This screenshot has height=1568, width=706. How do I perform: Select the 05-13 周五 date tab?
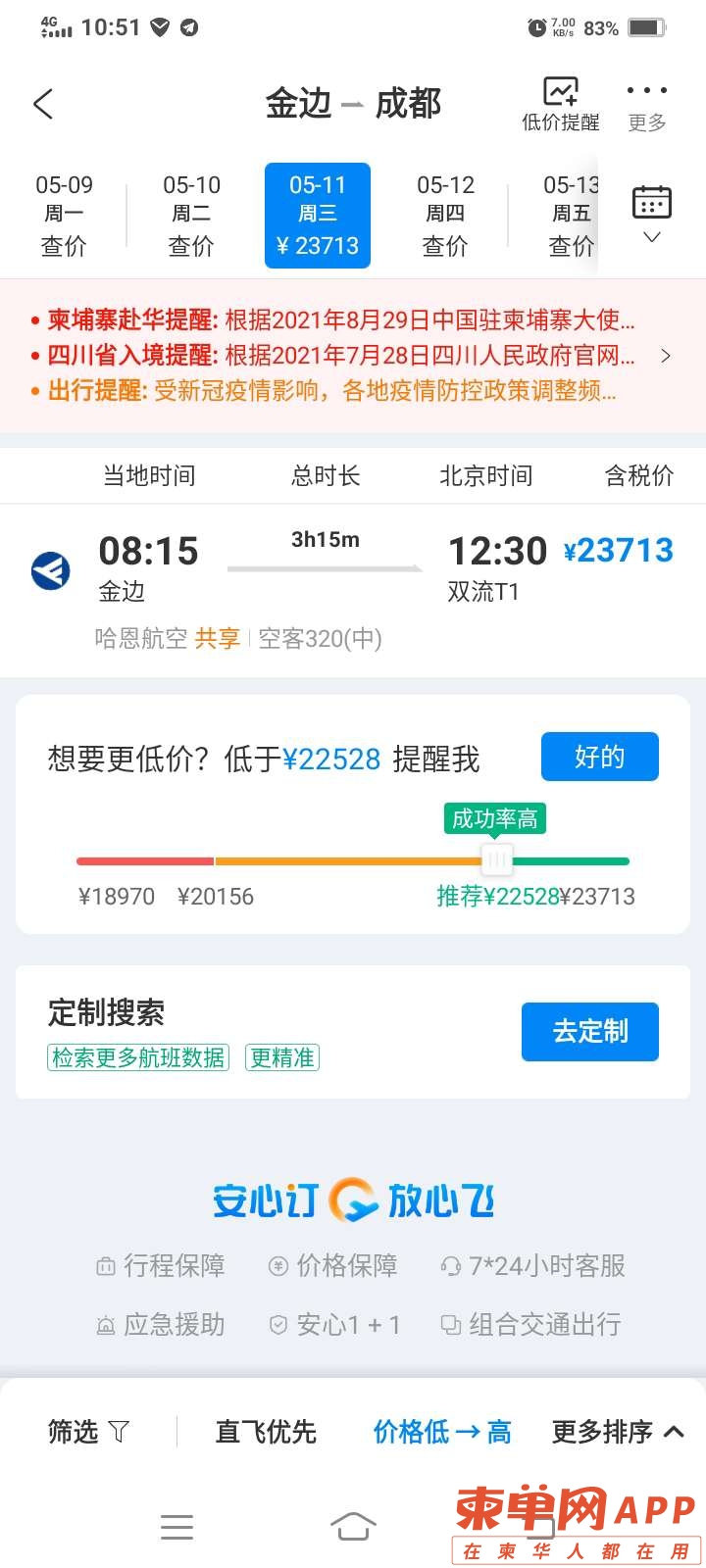pos(571,215)
